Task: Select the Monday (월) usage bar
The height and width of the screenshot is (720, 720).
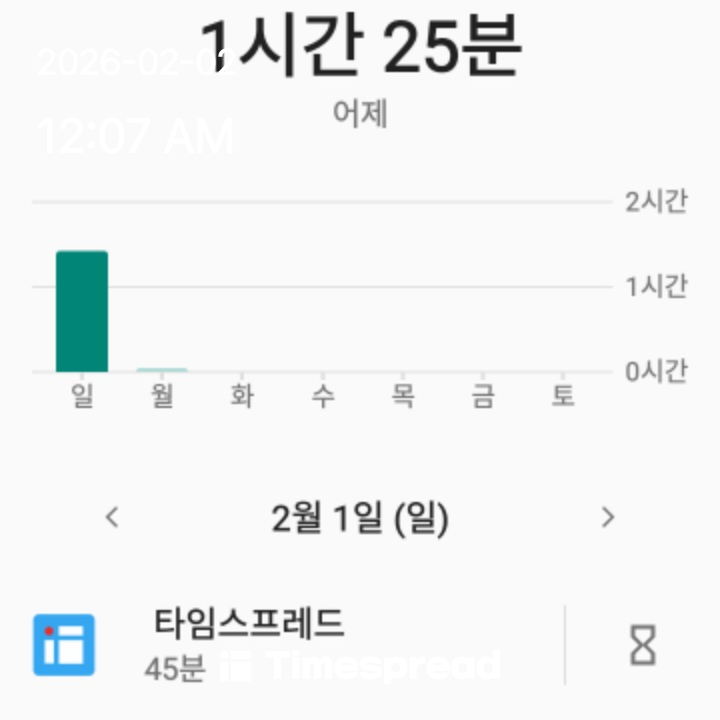Action: (x=162, y=366)
